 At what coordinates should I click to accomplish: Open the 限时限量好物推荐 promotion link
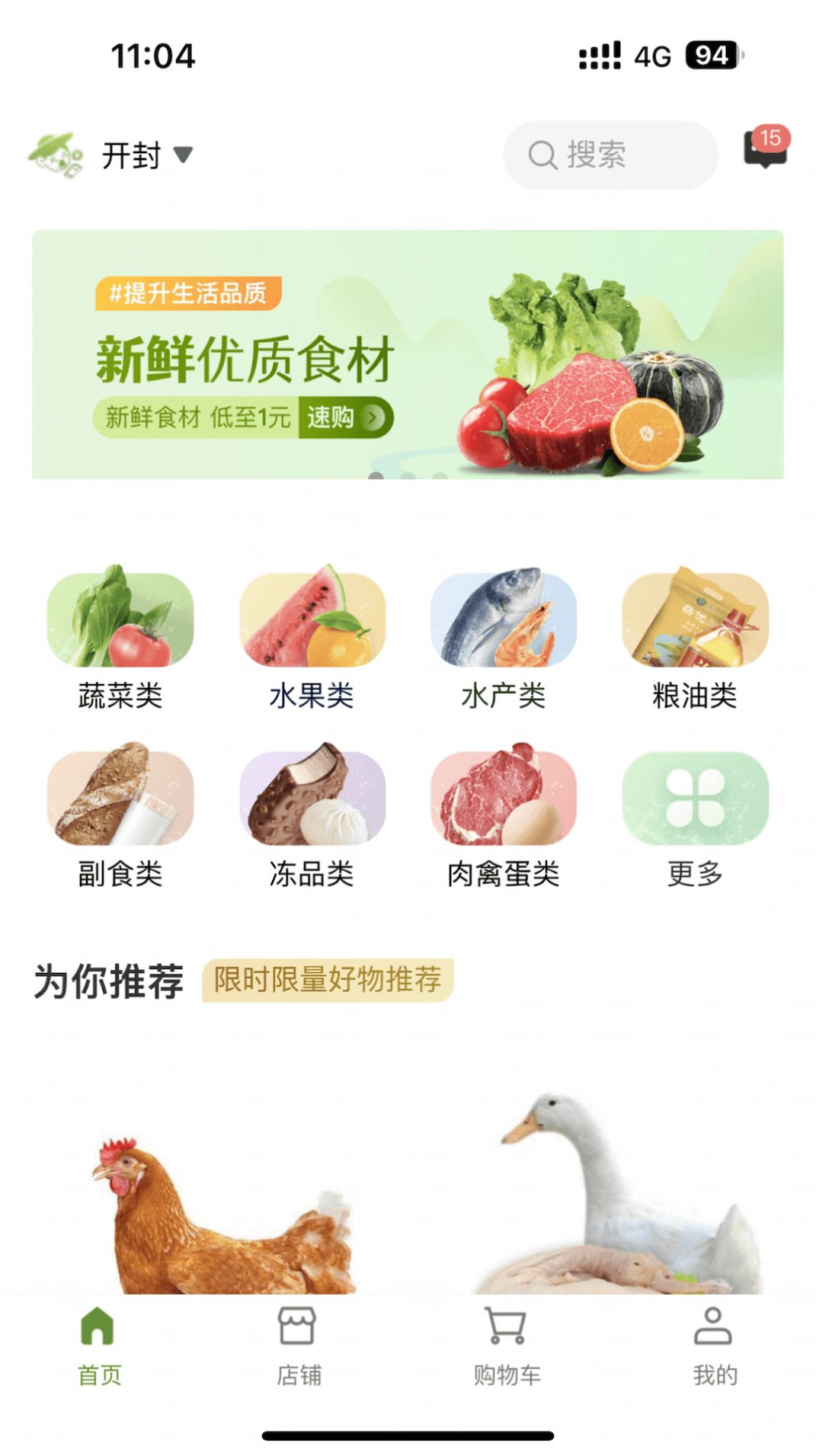[328, 983]
